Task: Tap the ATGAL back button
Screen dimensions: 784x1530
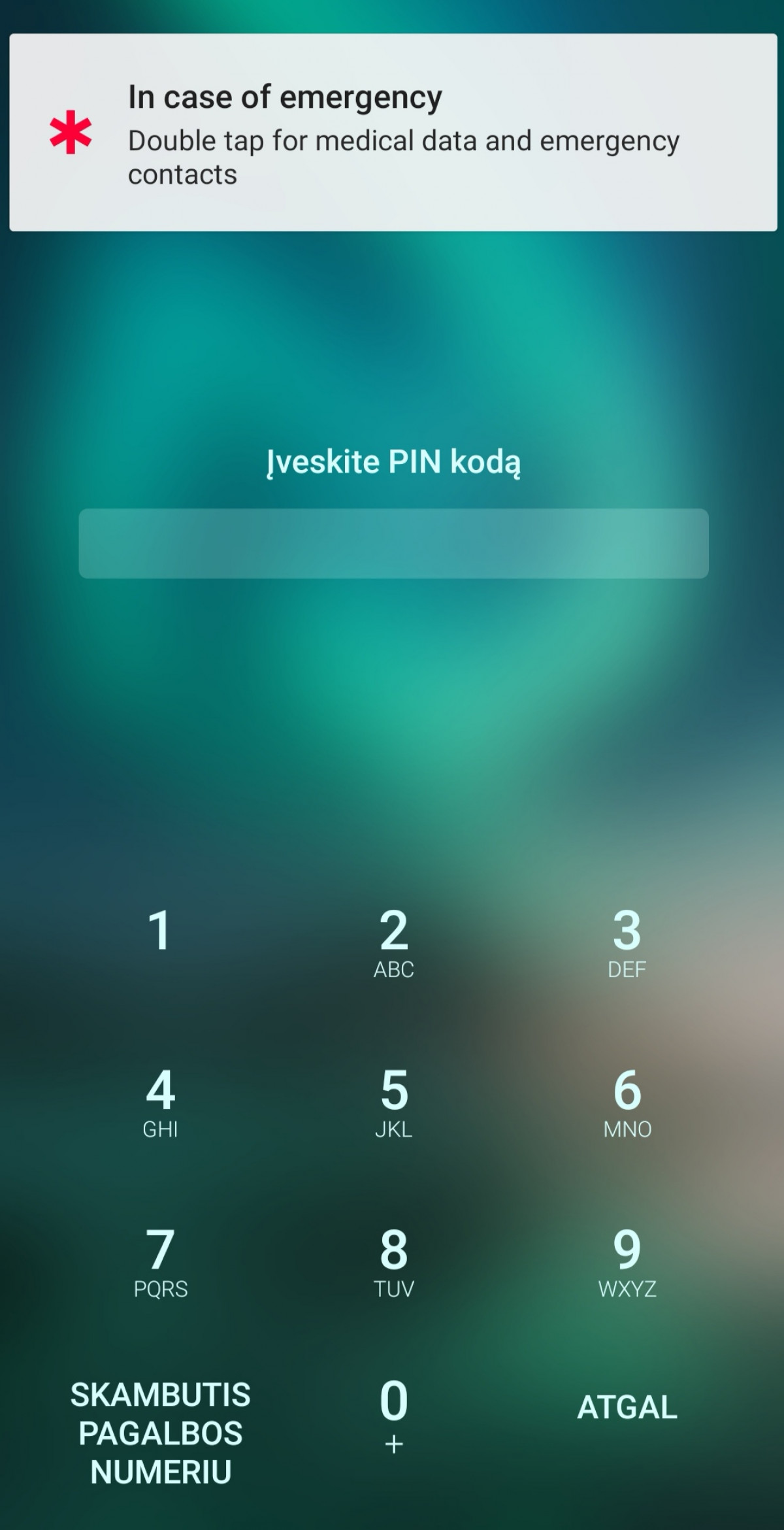Action: click(627, 1406)
